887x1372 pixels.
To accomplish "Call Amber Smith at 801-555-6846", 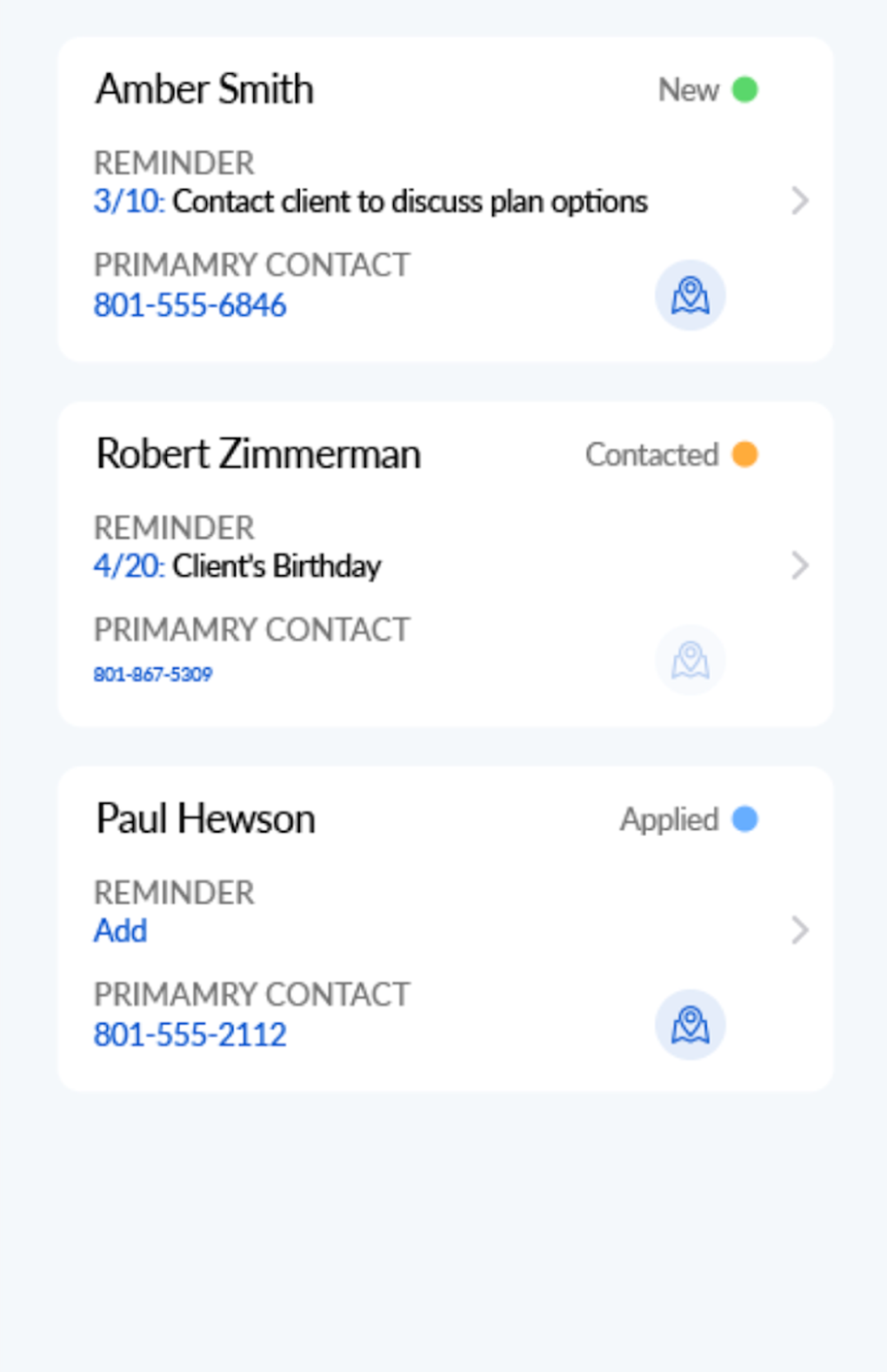I will pos(190,305).
